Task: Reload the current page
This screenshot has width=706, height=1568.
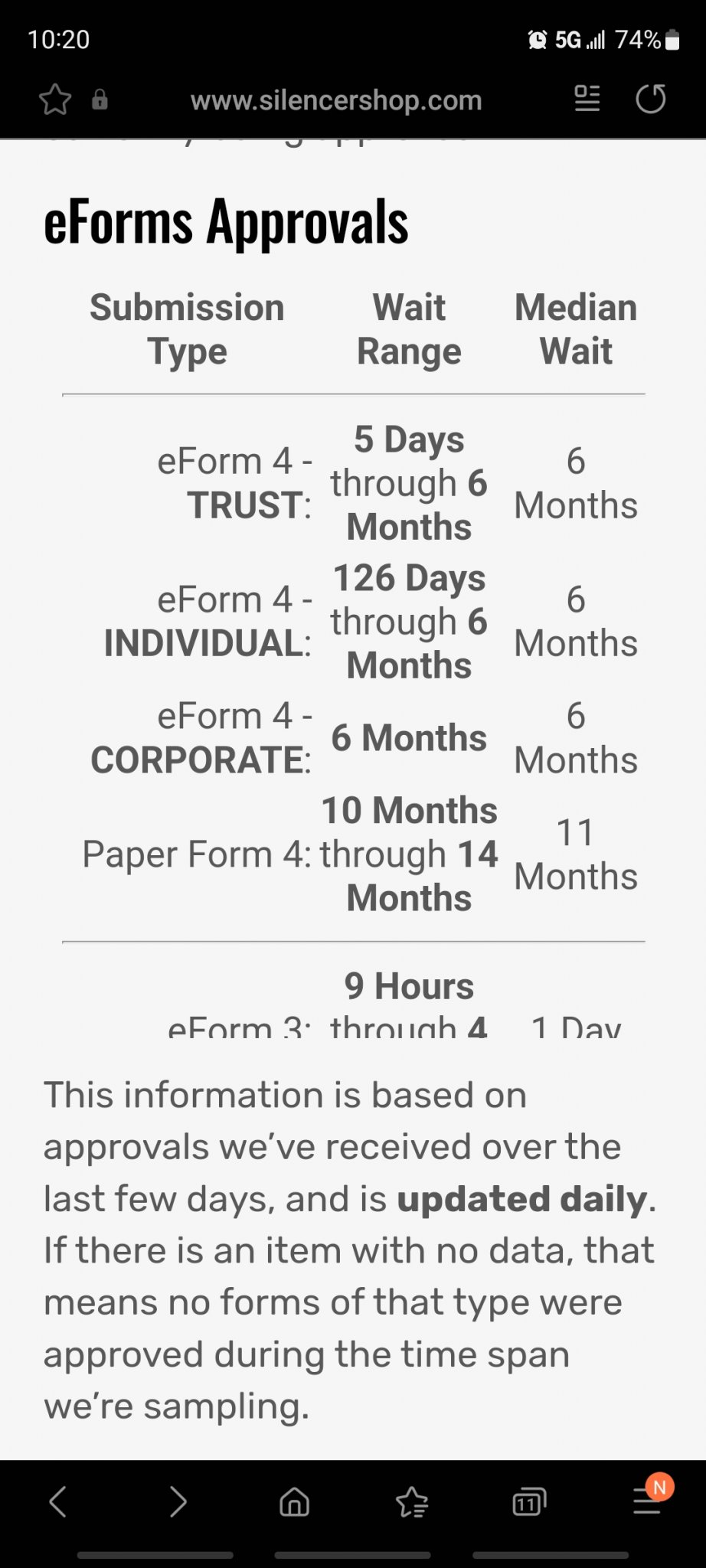Action: point(651,99)
